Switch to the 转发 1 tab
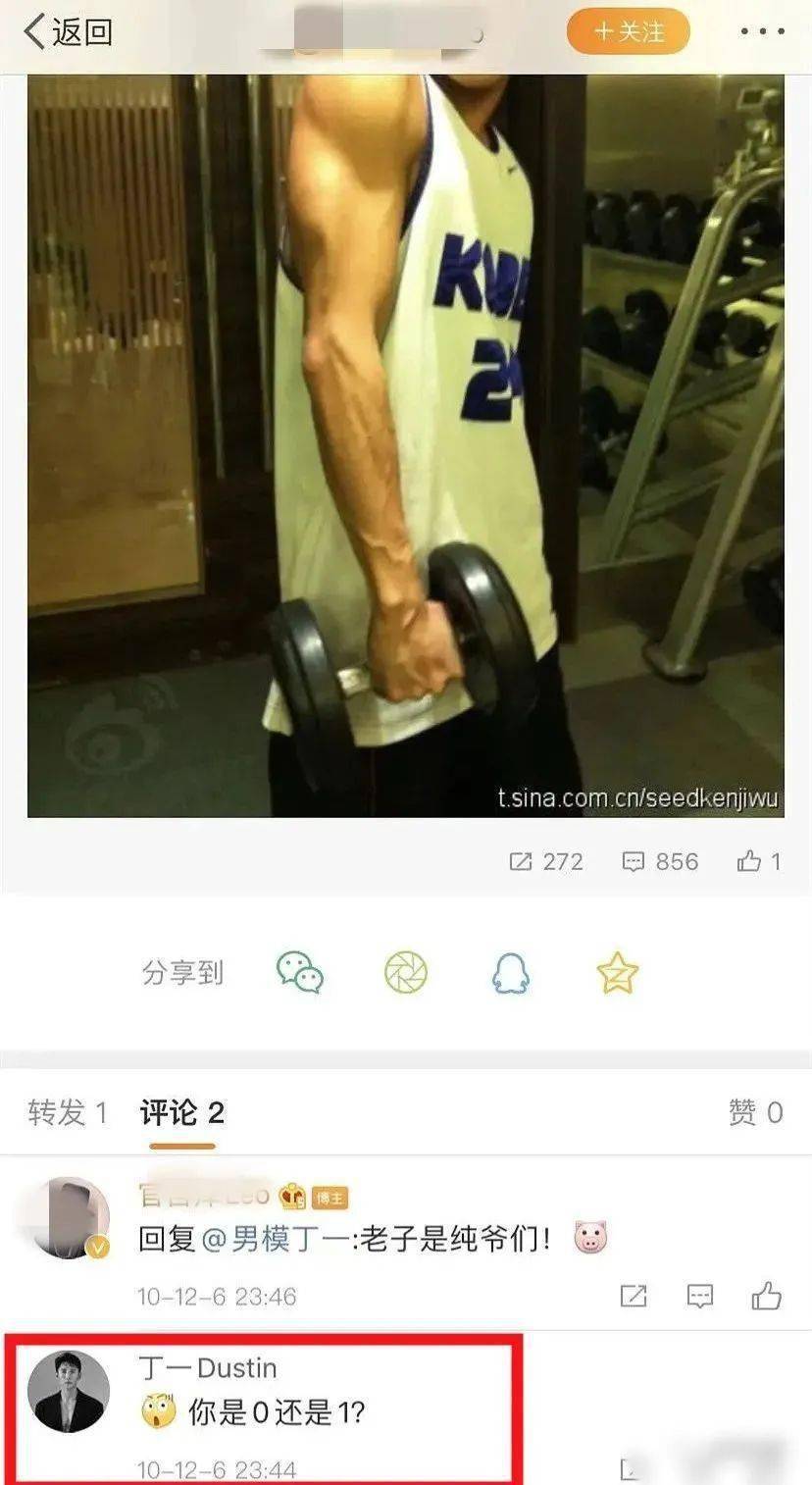This screenshot has height=1485, width=812. (x=67, y=1112)
